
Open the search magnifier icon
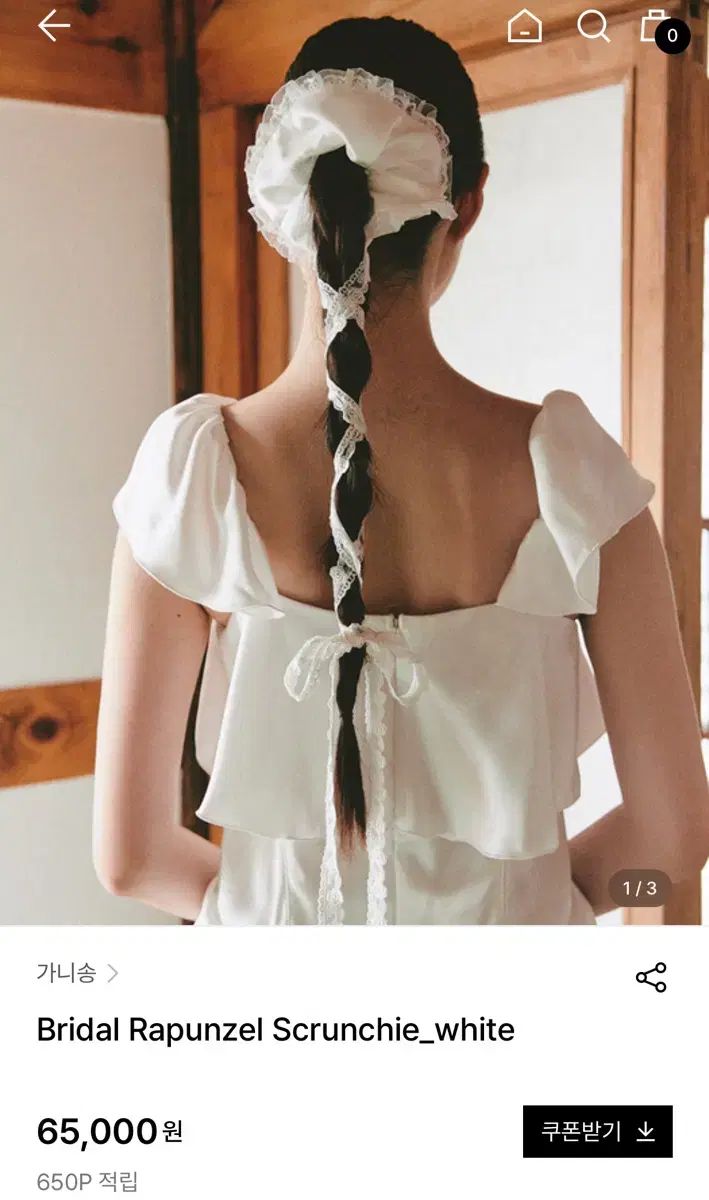593,27
